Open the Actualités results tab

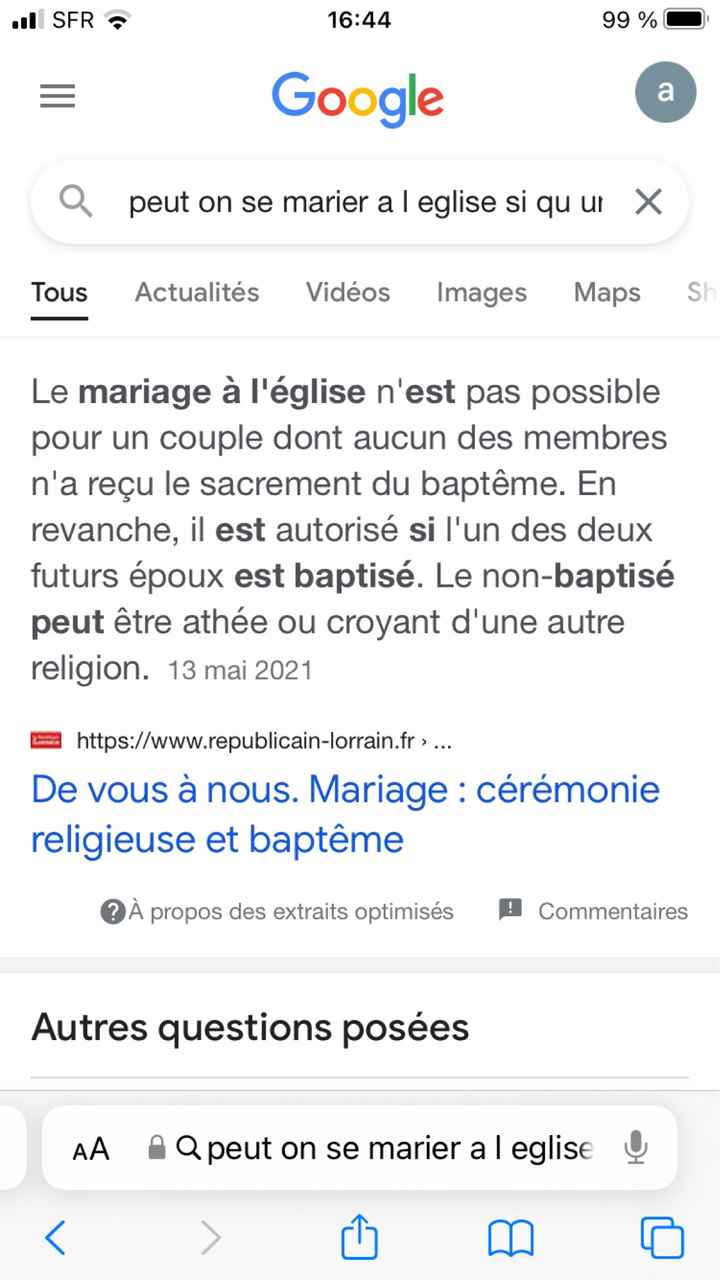point(196,293)
